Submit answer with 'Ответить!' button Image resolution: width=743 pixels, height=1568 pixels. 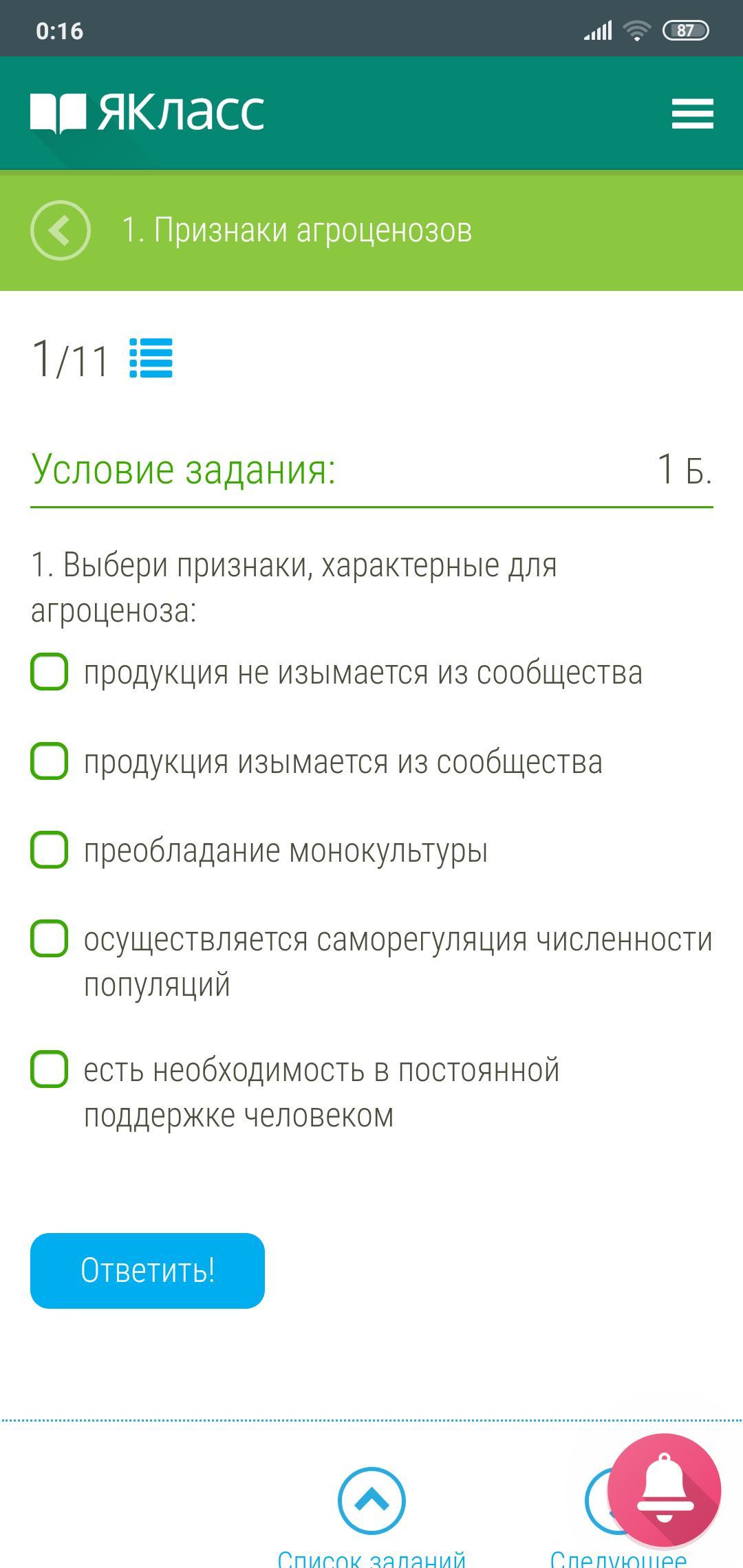[147, 1271]
